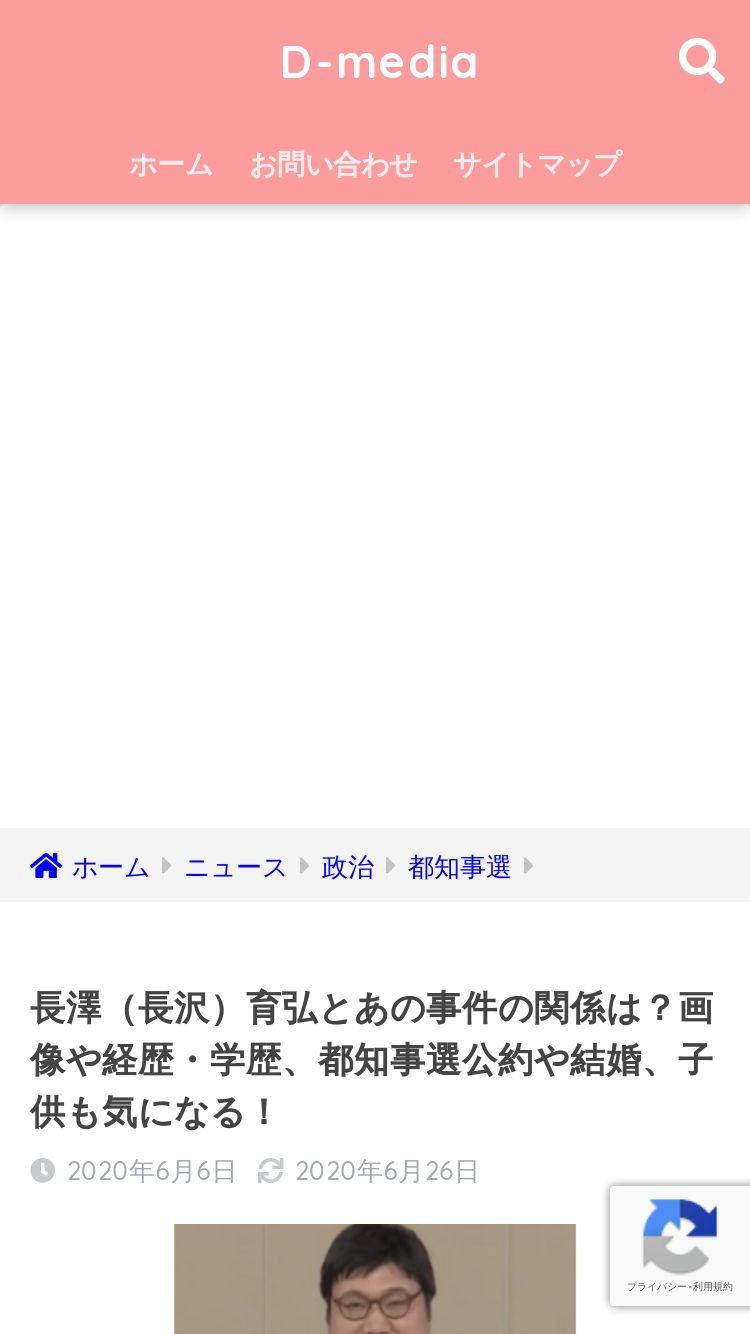
Task: Open サイトマップ page
Action: [x=538, y=164]
